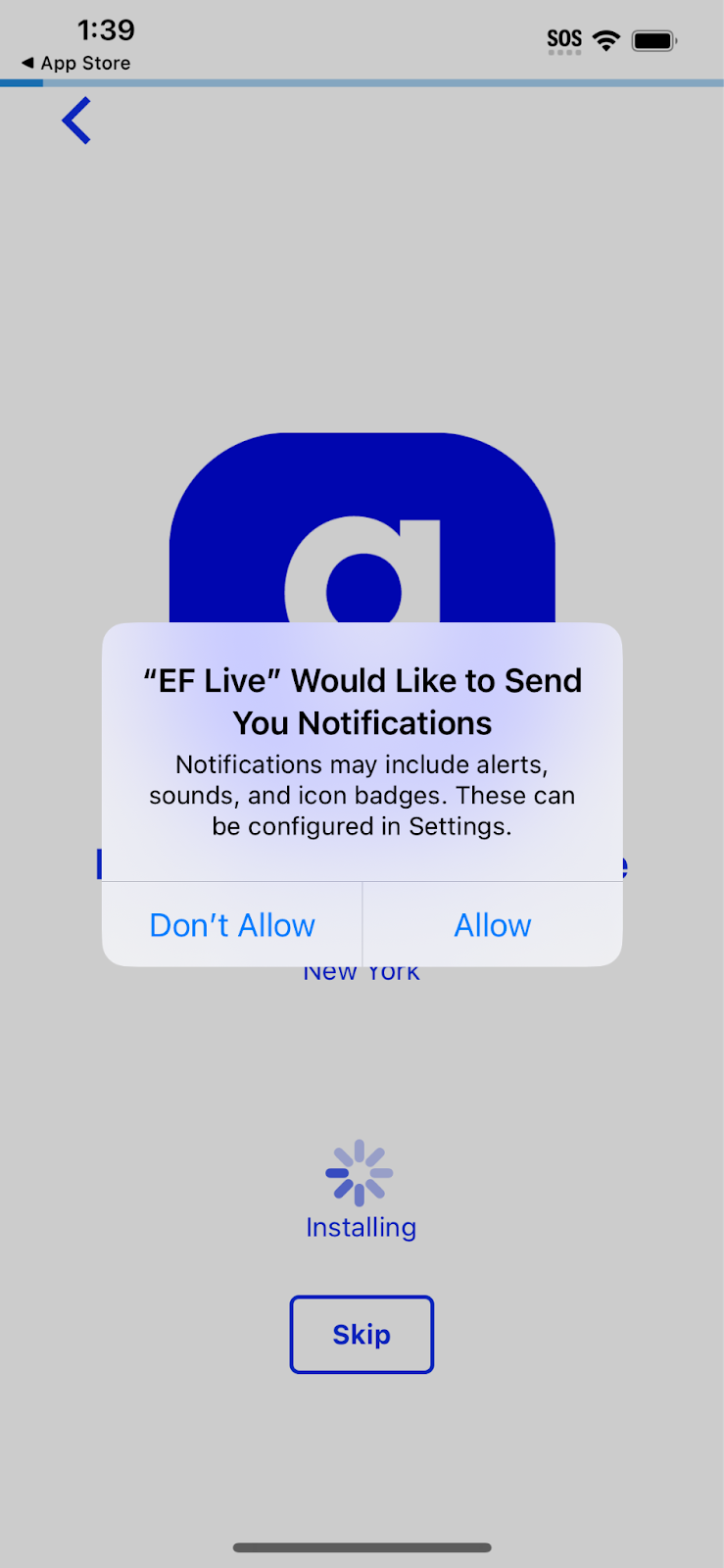
Task: Allow EF Live to send notifications
Action: point(493,924)
